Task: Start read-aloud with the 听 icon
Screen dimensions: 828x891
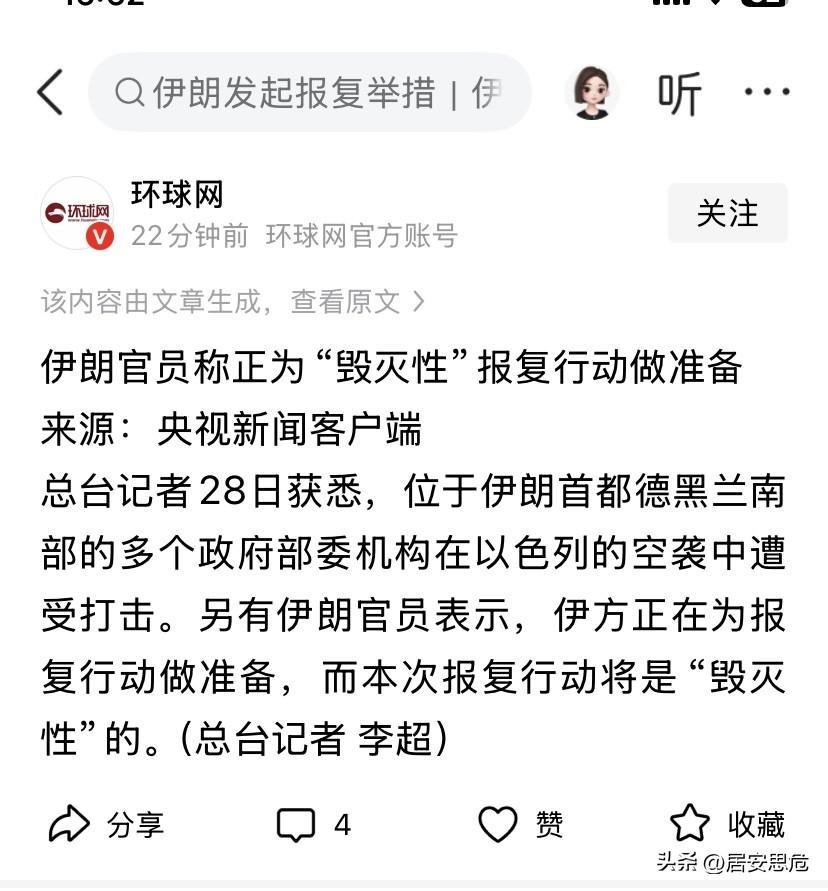Action: pos(679,92)
